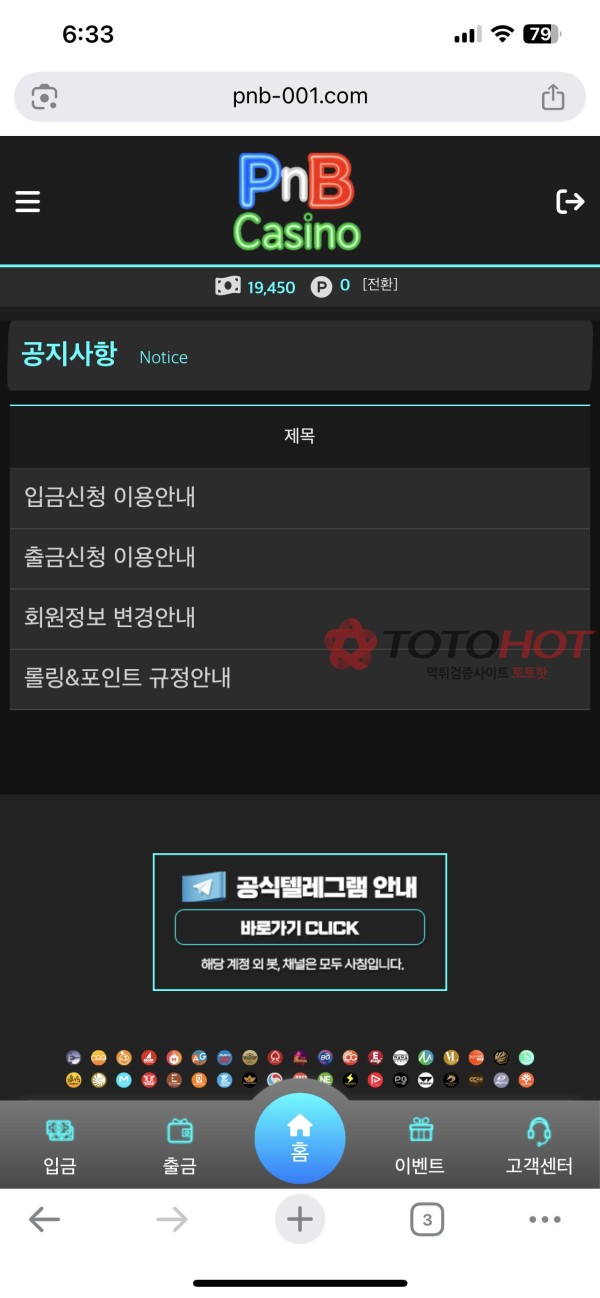Open the 롤링&포인트 규정안내 notice
Viewport: 600px width, 1298px height.
coord(128,677)
